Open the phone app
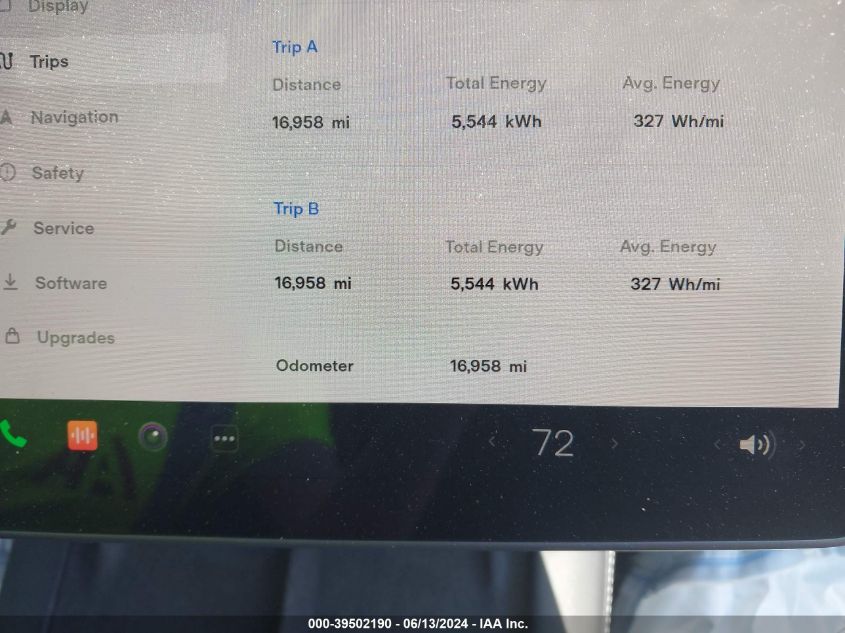This screenshot has width=845, height=633. click(x=14, y=435)
